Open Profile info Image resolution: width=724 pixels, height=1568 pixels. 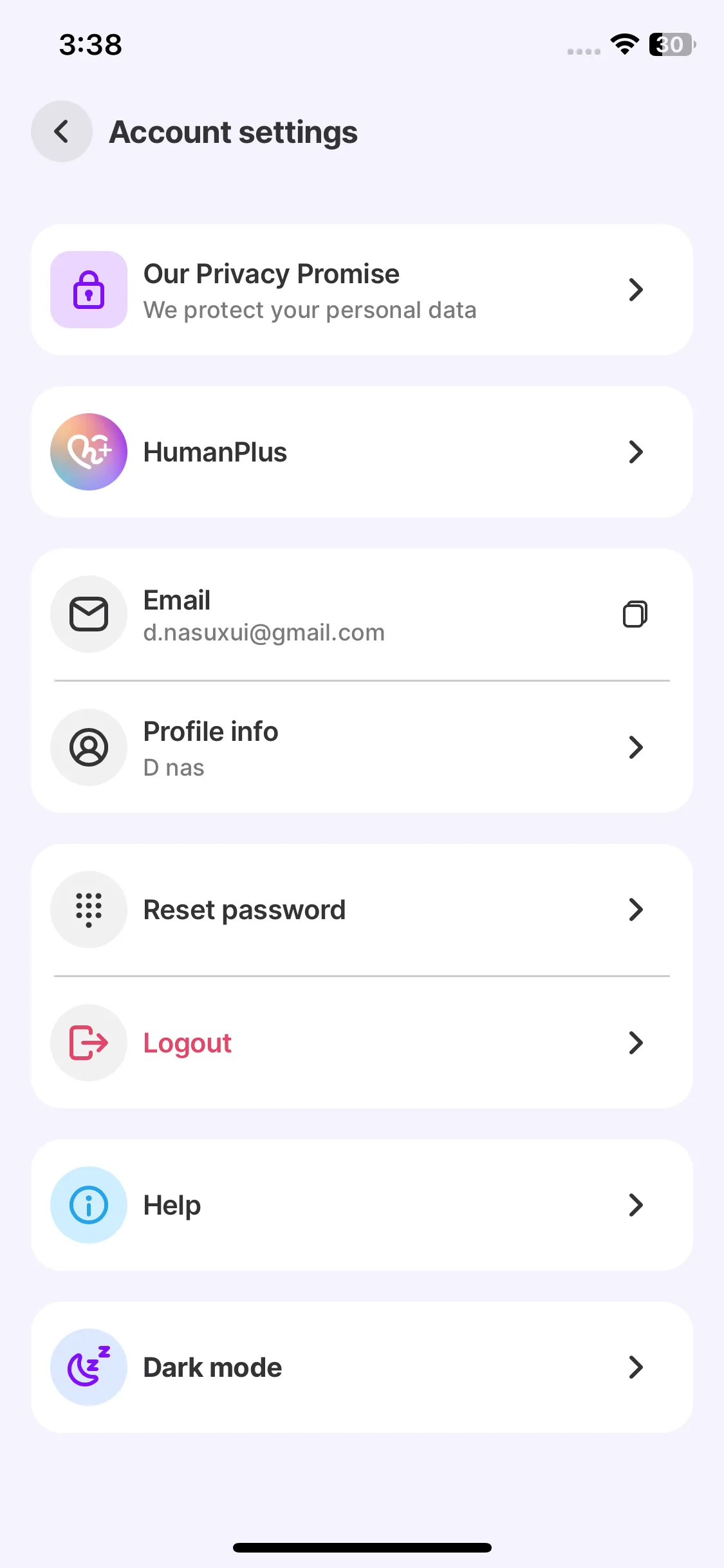(x=362, y=748)
